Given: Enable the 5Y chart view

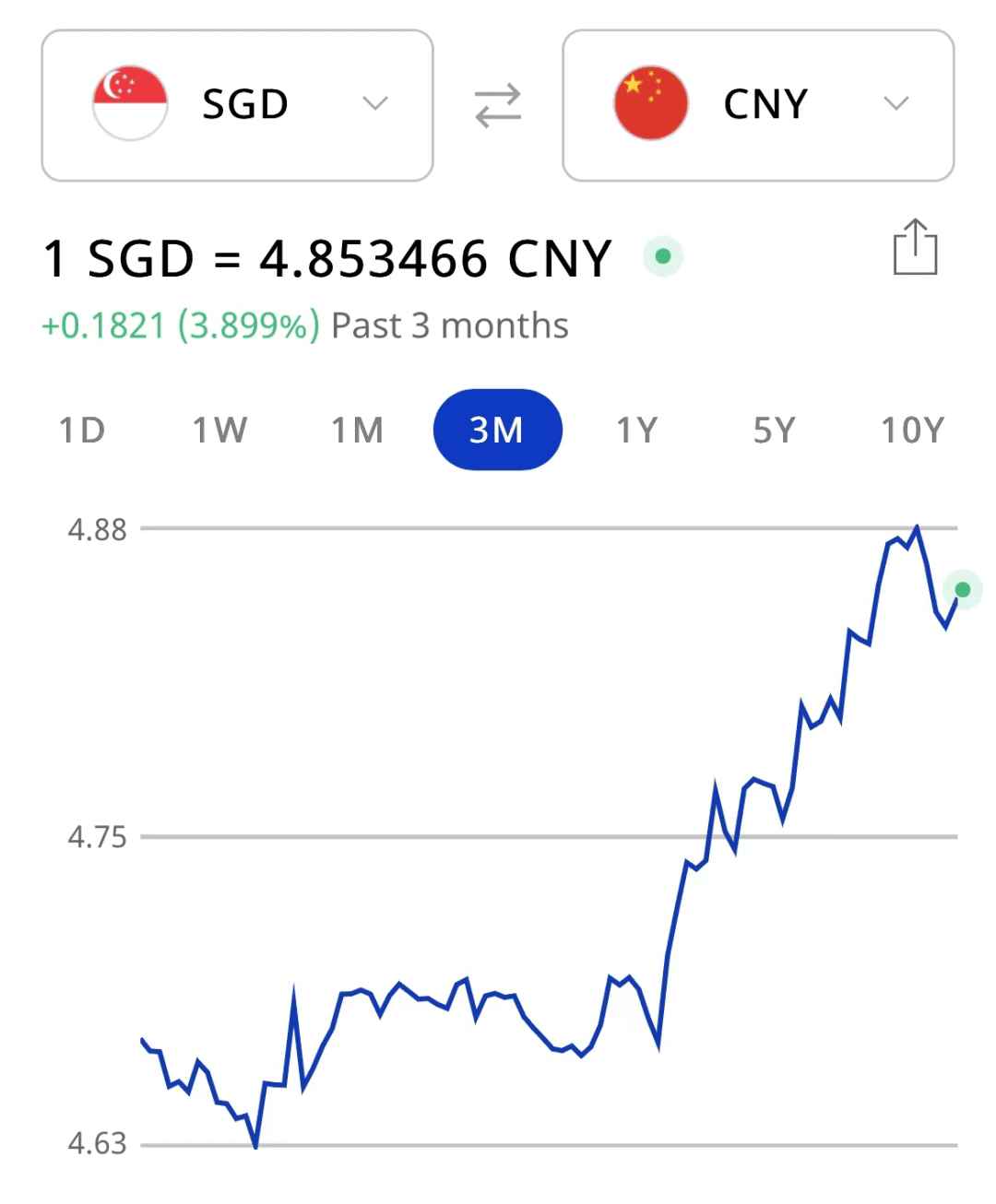Looking at the screenshot, I should [774, 430].
